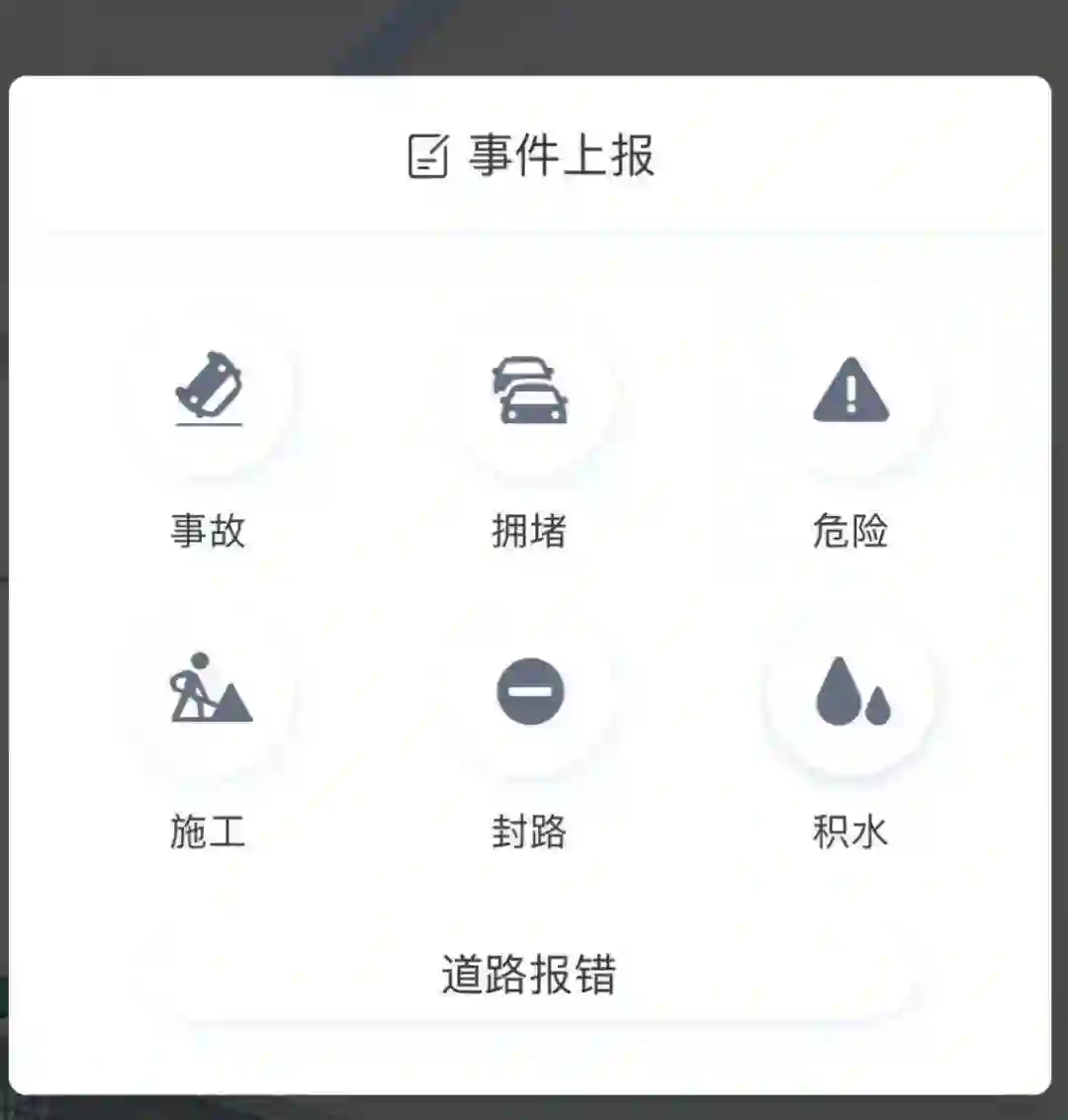1068x1120 pixels.
Task: Report road construction (施工)
Action: tap(209, 692)
